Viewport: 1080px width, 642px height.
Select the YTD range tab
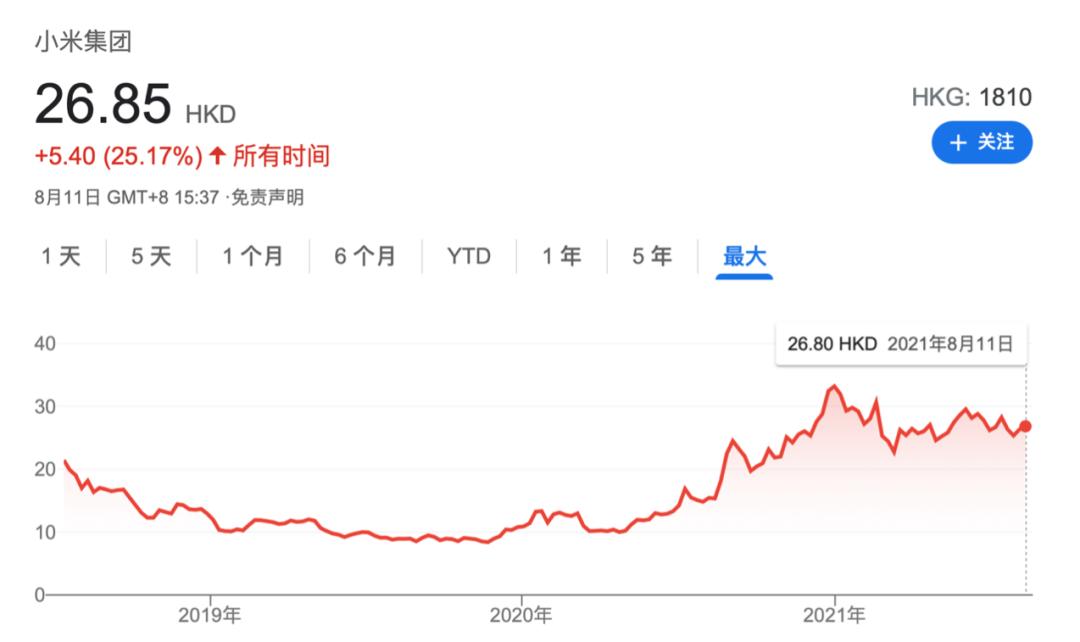(469, 256)
